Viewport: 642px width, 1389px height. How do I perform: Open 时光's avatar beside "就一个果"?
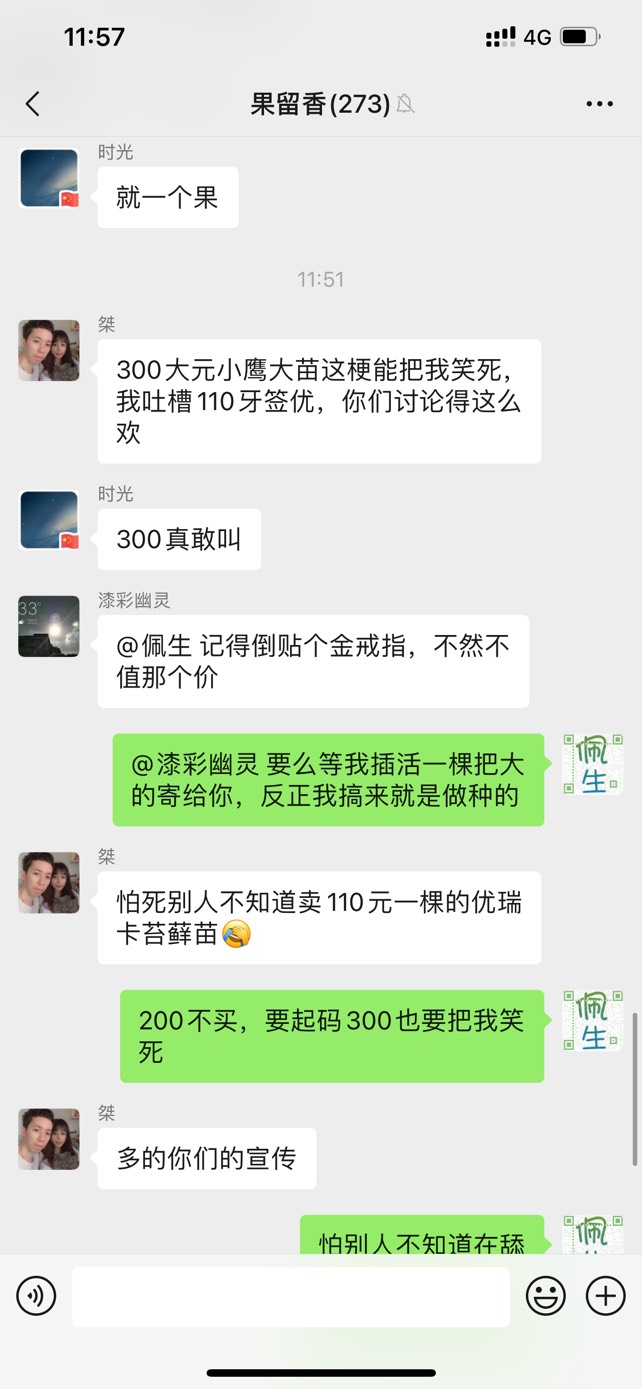click(x=49, y=178)
